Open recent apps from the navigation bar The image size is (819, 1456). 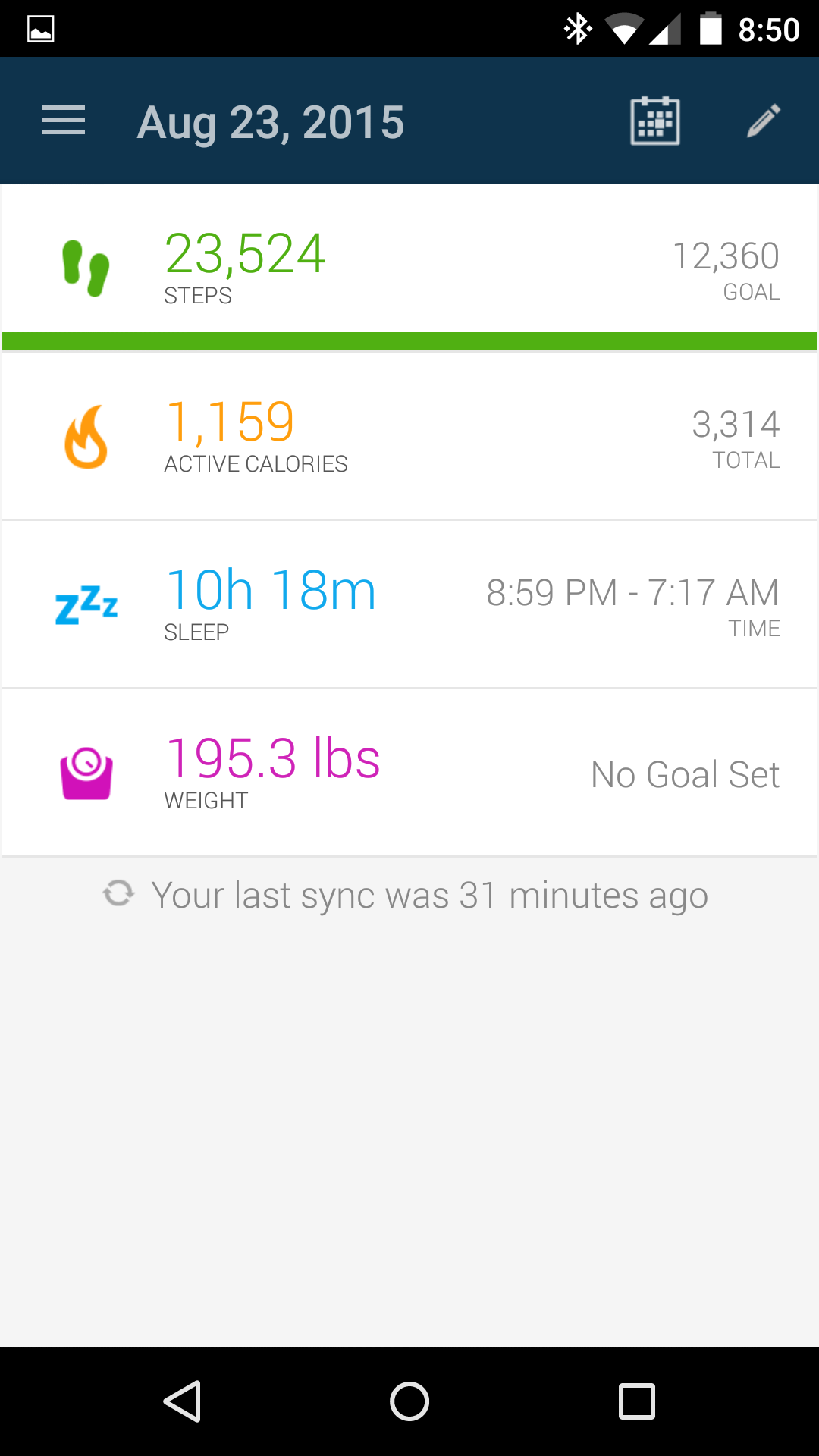(x=637, y=1401)
